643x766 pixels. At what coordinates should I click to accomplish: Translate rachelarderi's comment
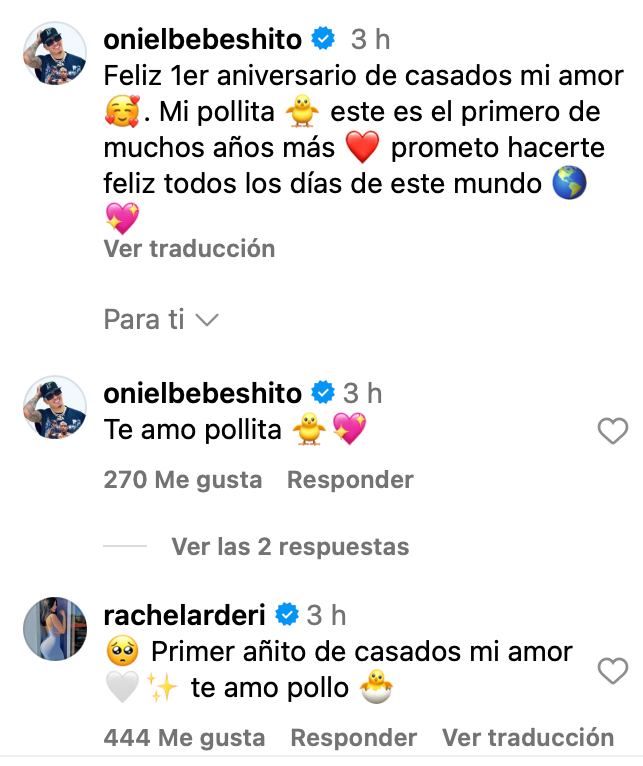pos(528,738)
